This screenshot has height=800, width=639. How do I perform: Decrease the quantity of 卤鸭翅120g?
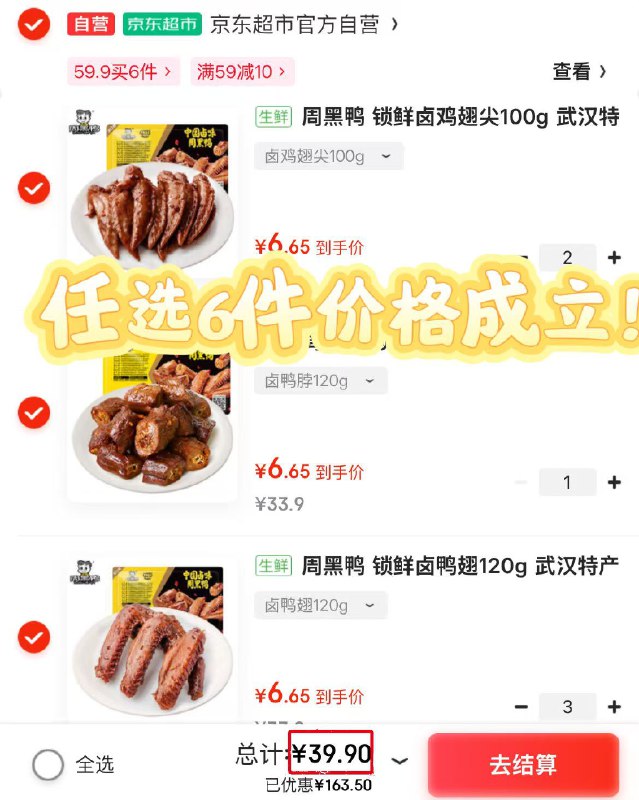(521, 707)
